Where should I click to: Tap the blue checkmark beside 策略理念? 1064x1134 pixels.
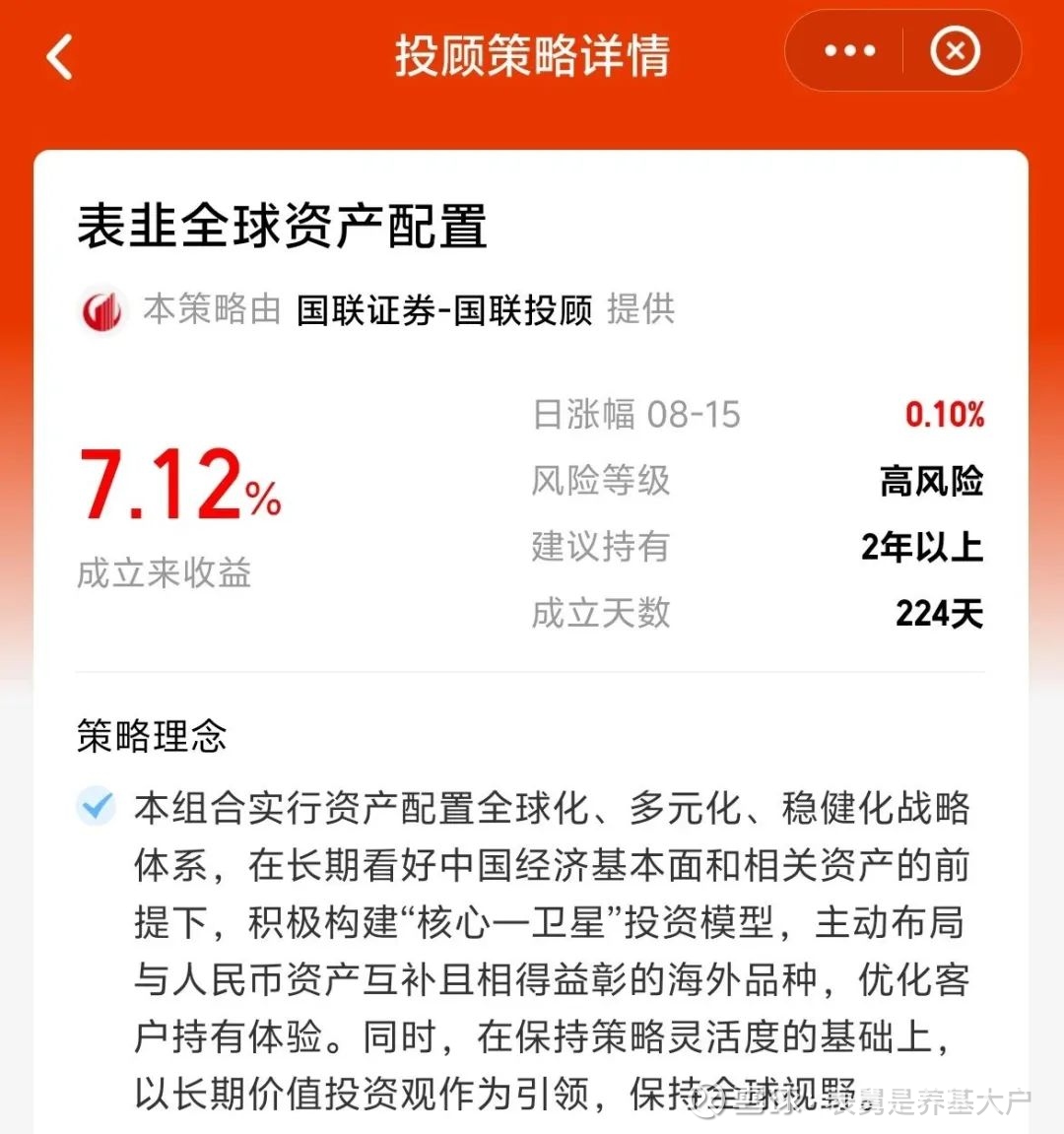coord(95,806)
